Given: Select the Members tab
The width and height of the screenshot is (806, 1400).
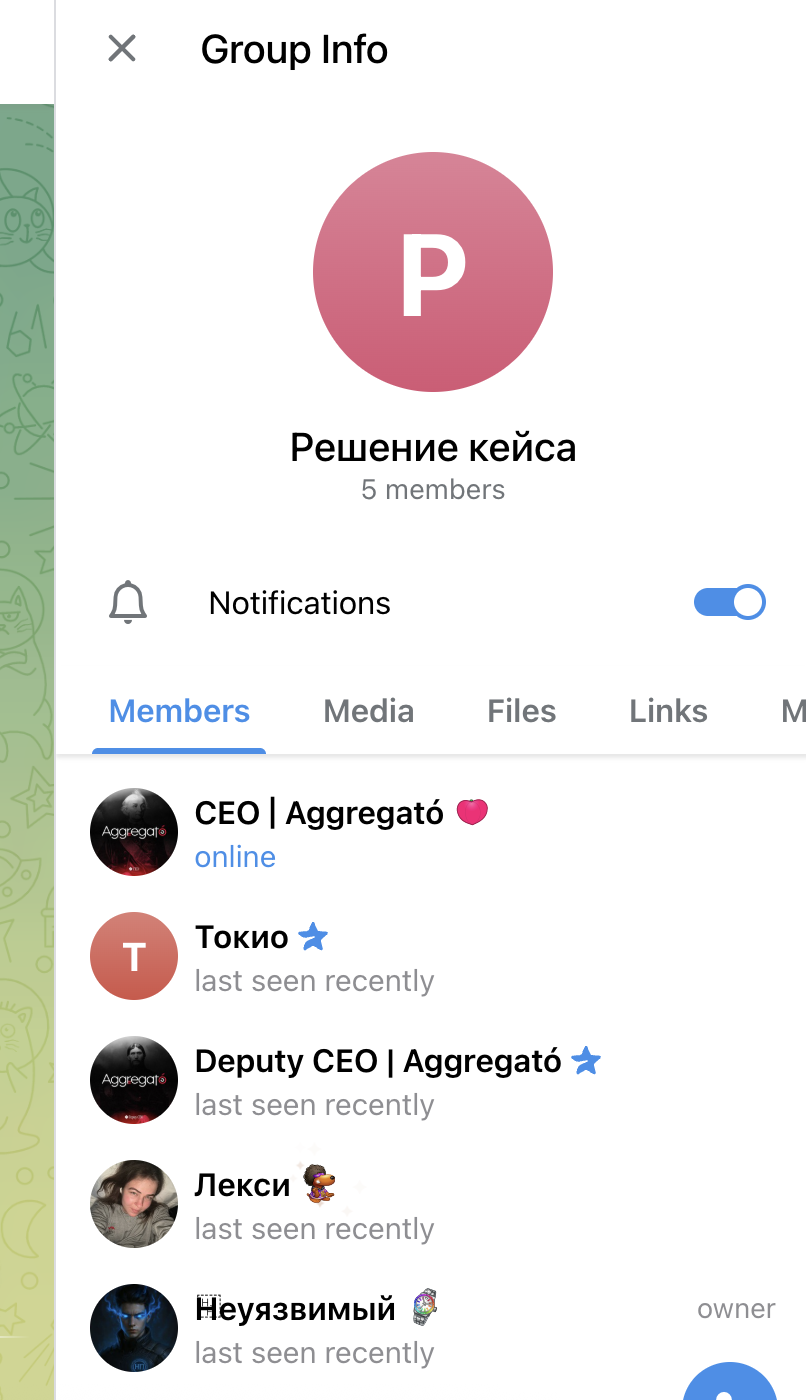Looking at the screenshot, I should 179,711.
